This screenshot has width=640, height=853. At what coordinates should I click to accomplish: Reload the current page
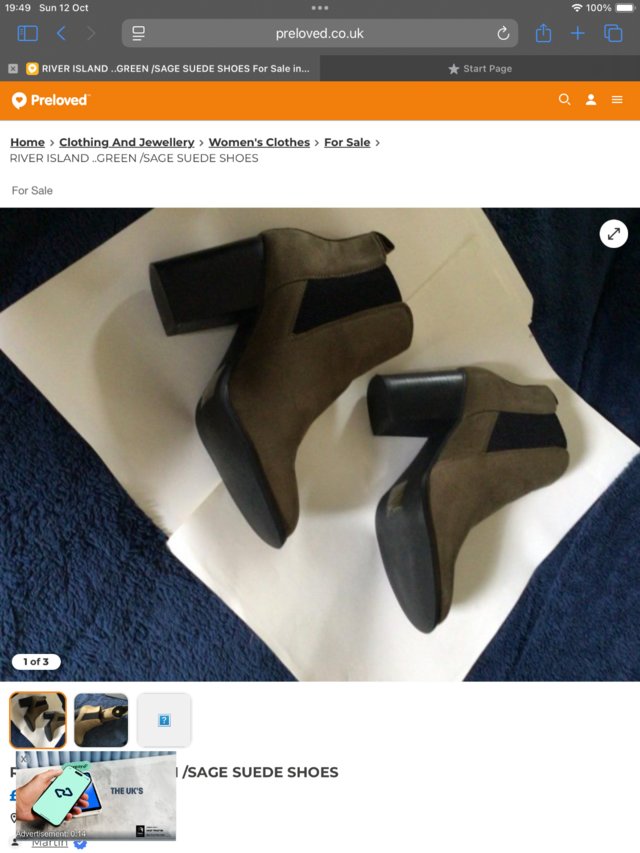tap(503, 33)
